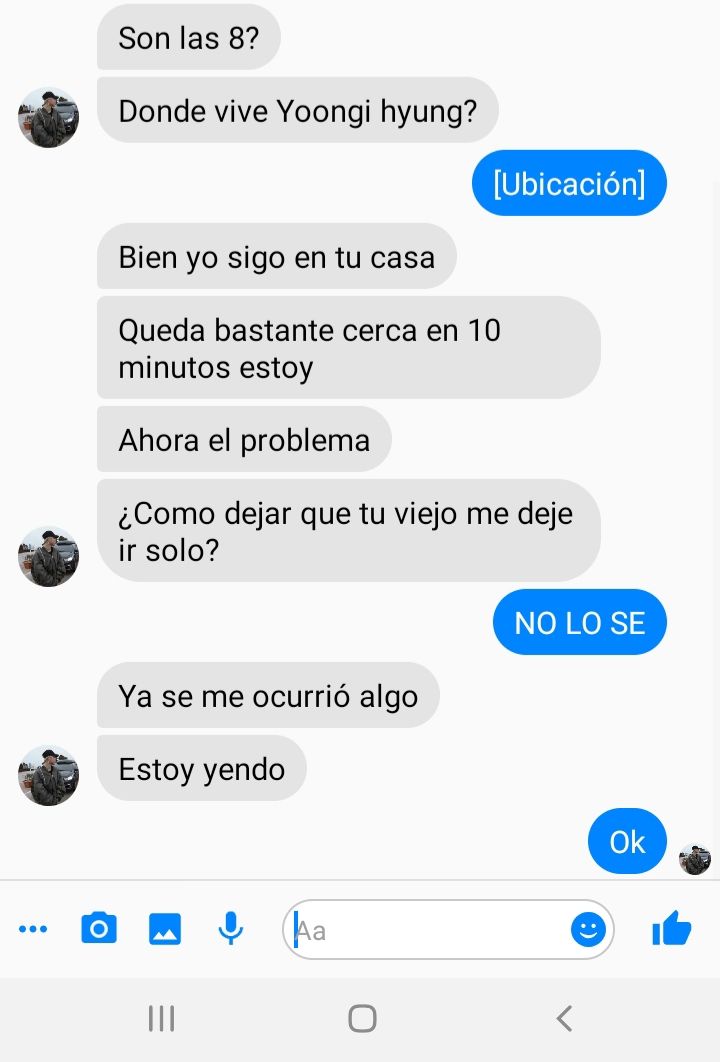
Task: Go back with the system back button
Action: pyautogui.click(x=564, y=1019)
